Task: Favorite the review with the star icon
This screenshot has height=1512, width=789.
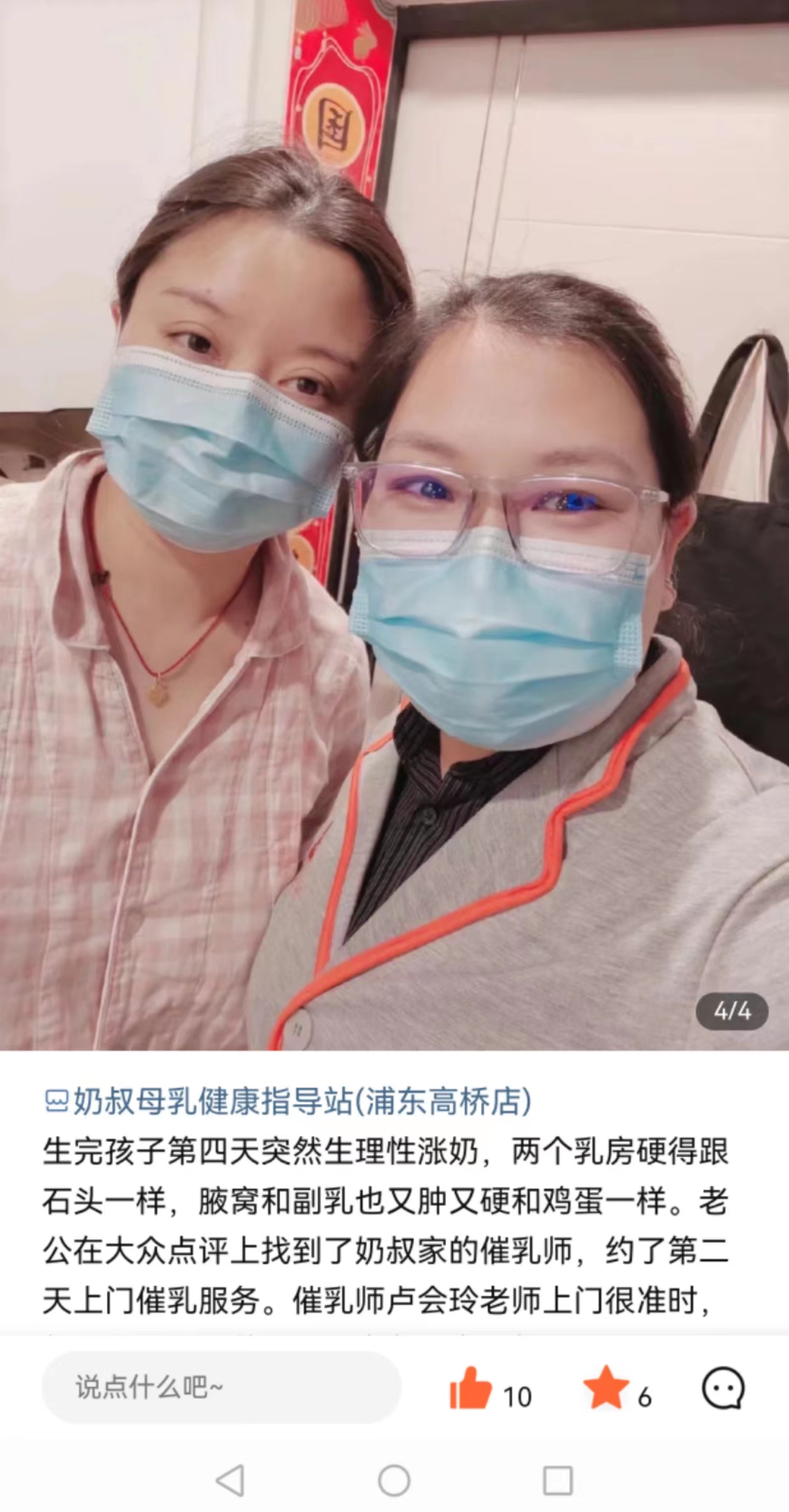Action: (606, 1387)
